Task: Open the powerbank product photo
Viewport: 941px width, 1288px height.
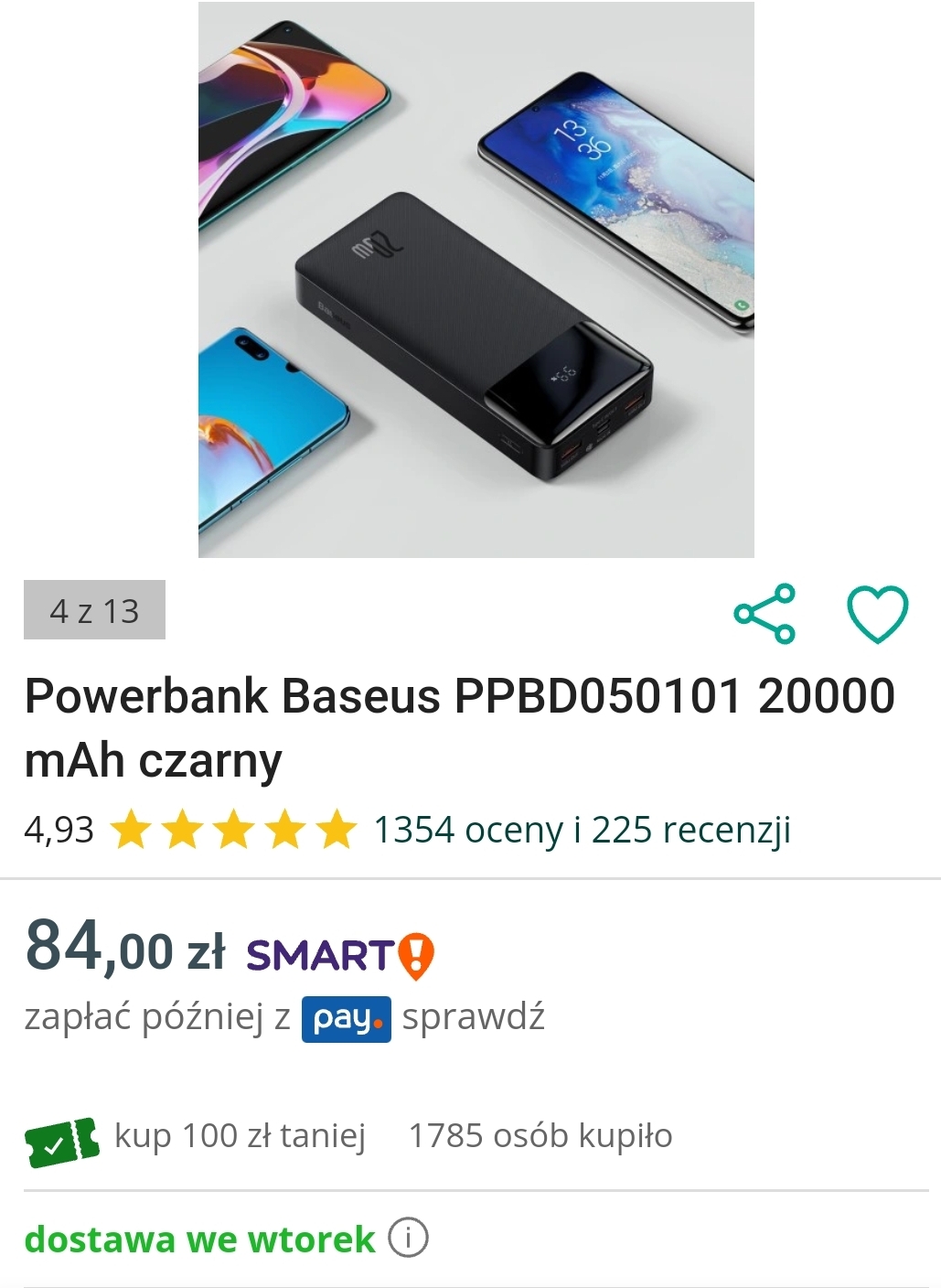Action: tap(476, 280)
